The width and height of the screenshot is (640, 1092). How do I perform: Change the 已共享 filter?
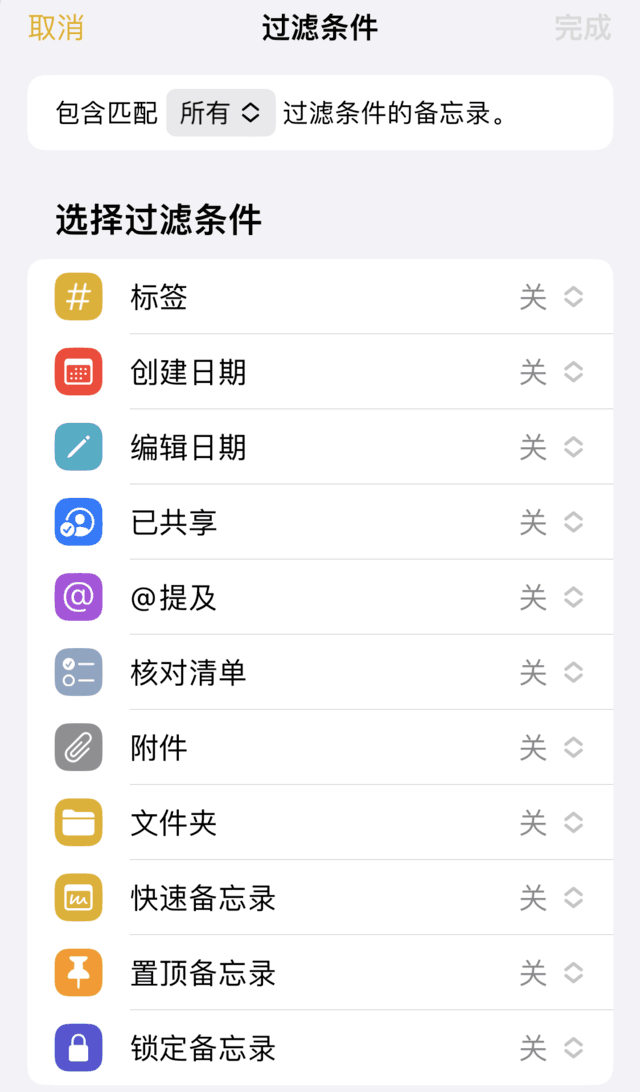click(x=550, y=522)
